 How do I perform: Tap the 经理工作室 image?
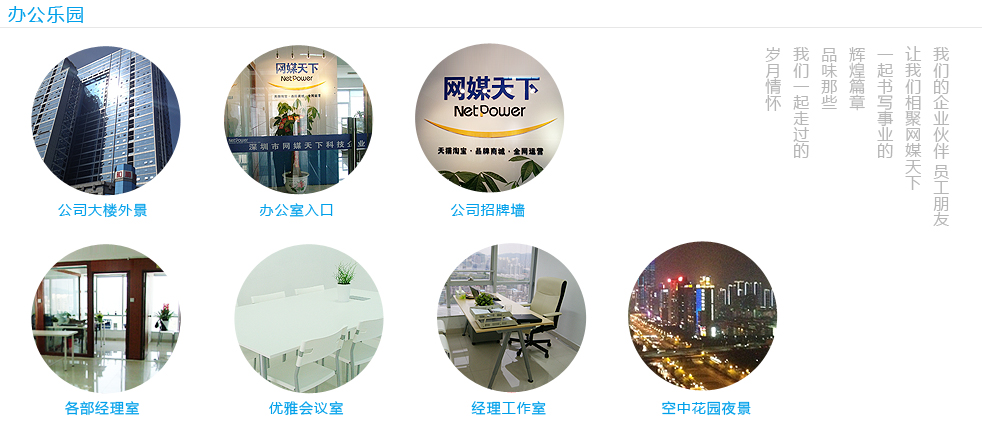[510, 318]
